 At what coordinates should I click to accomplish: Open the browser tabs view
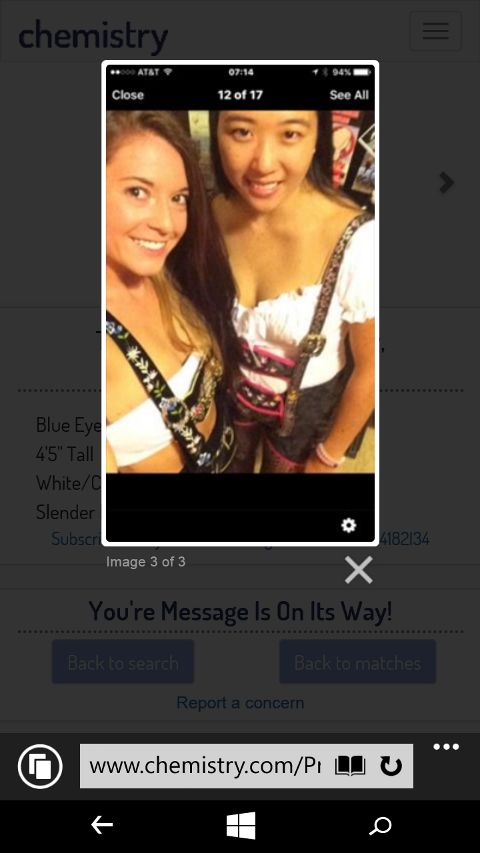point(40,766)
